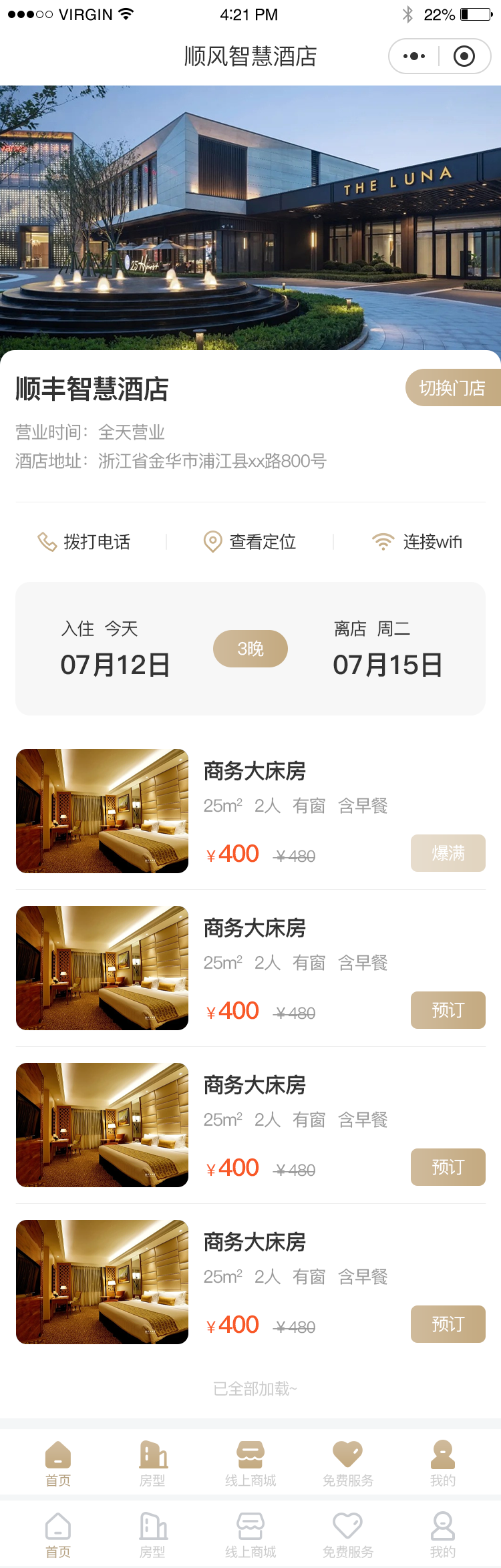This screenshot has height=1568, width=501.
Task: Connect to hotel wifi via 连接wifi
Action: (x=417, y=542)
